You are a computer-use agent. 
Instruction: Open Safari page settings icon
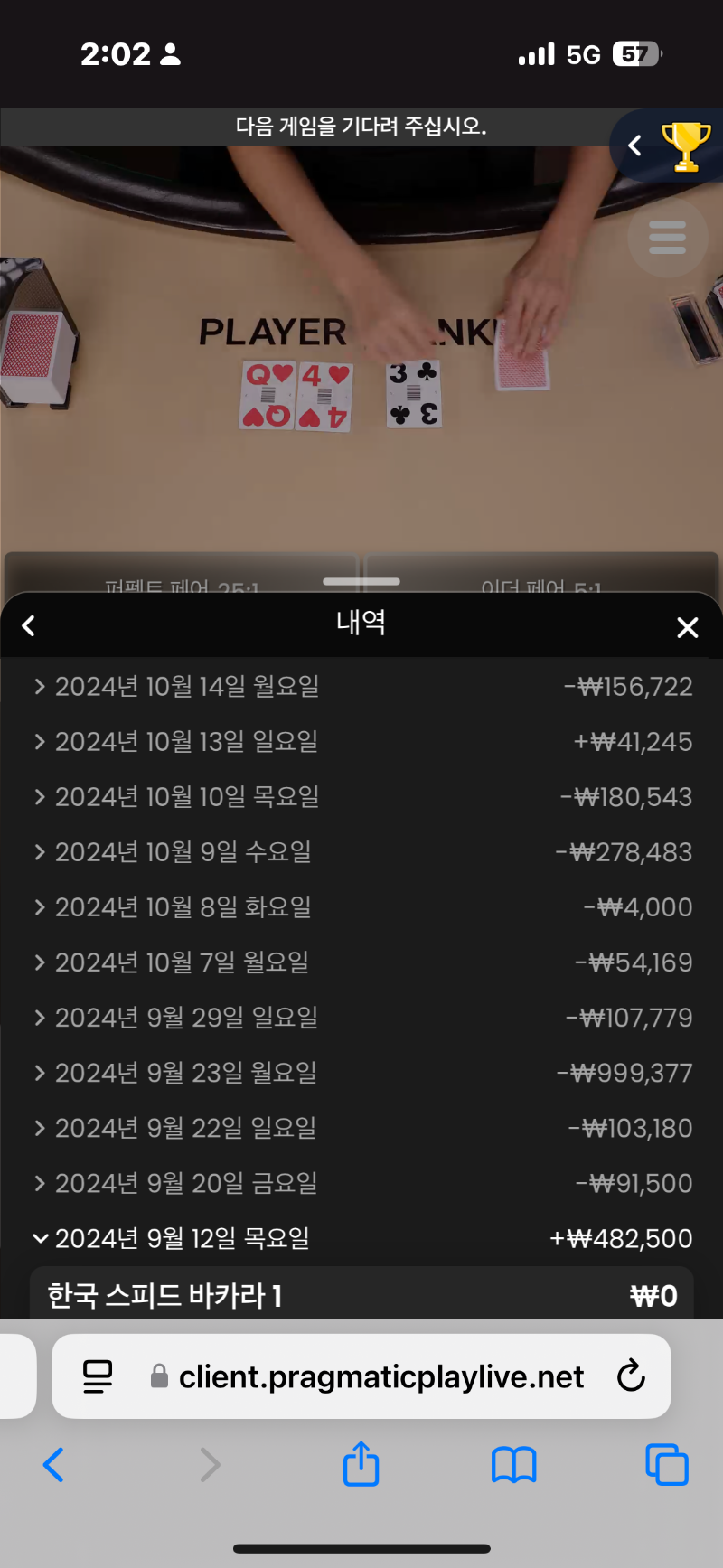coord(98,1376)
